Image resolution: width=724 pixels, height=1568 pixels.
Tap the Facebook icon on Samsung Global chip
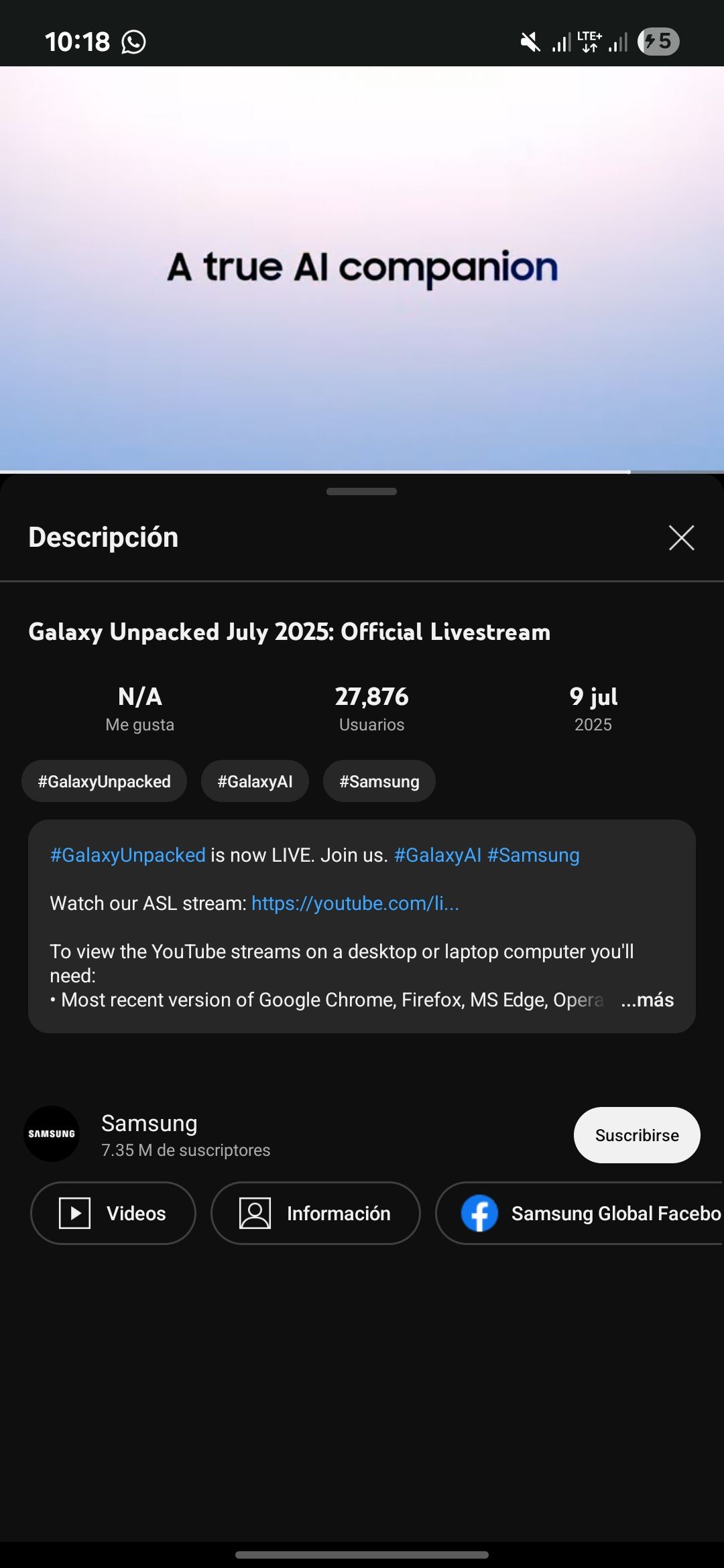(480, 1213)
